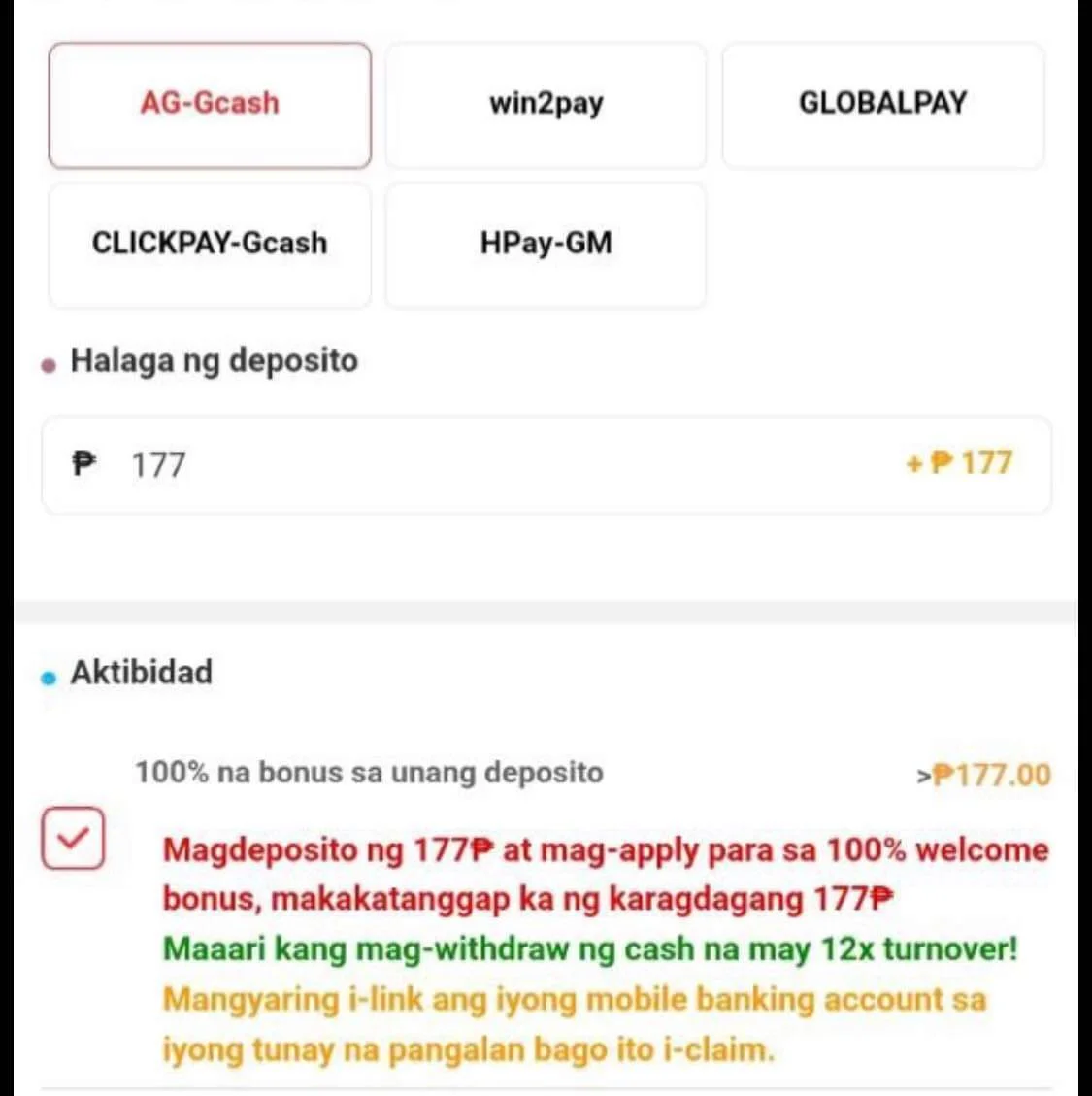The height and width of the screenshot is (1096, 1092).
Task: Select GLOBALPAY payment option
Action: (882, 105)
